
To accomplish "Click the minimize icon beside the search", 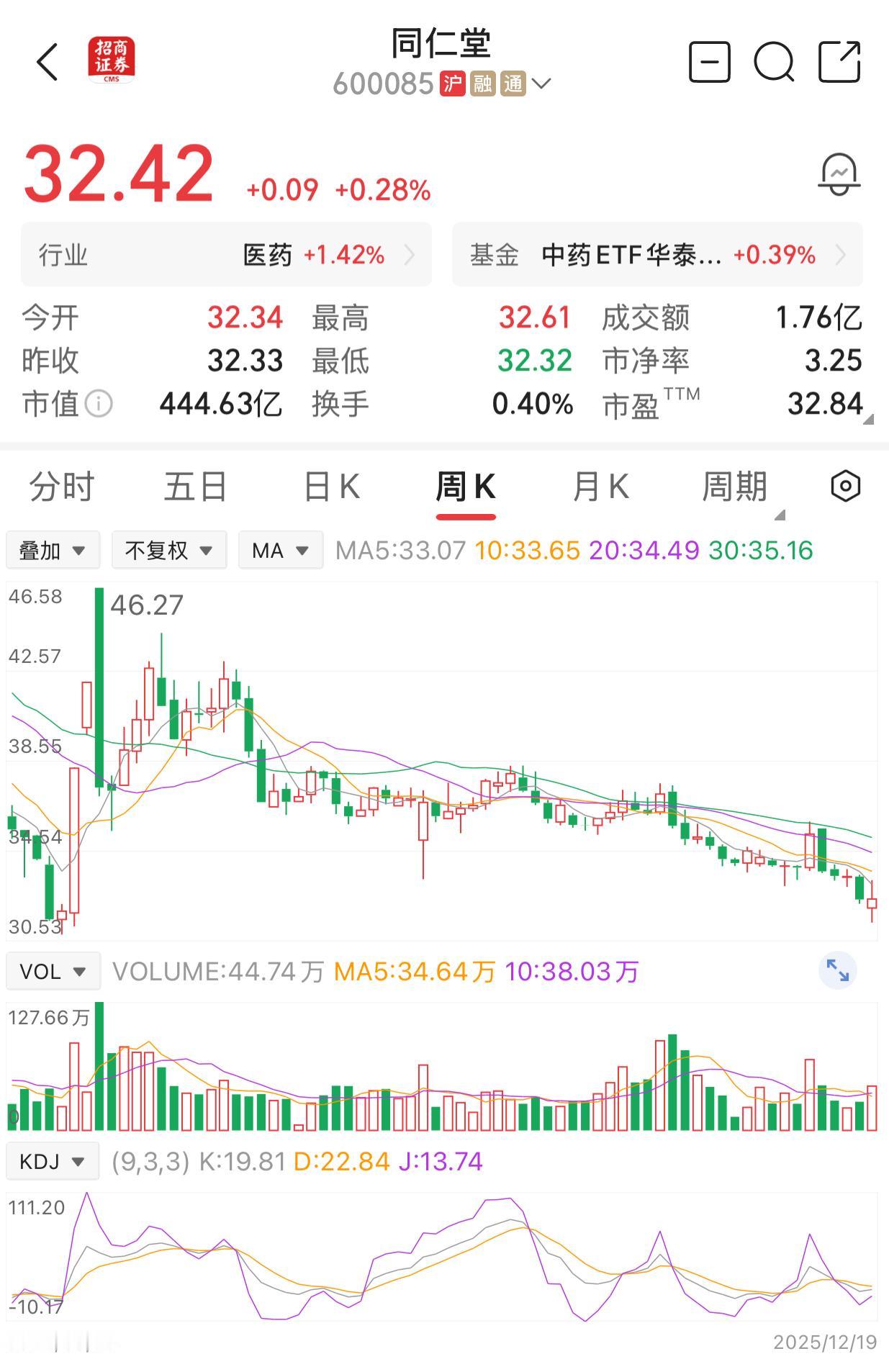I will pos(710,63).
